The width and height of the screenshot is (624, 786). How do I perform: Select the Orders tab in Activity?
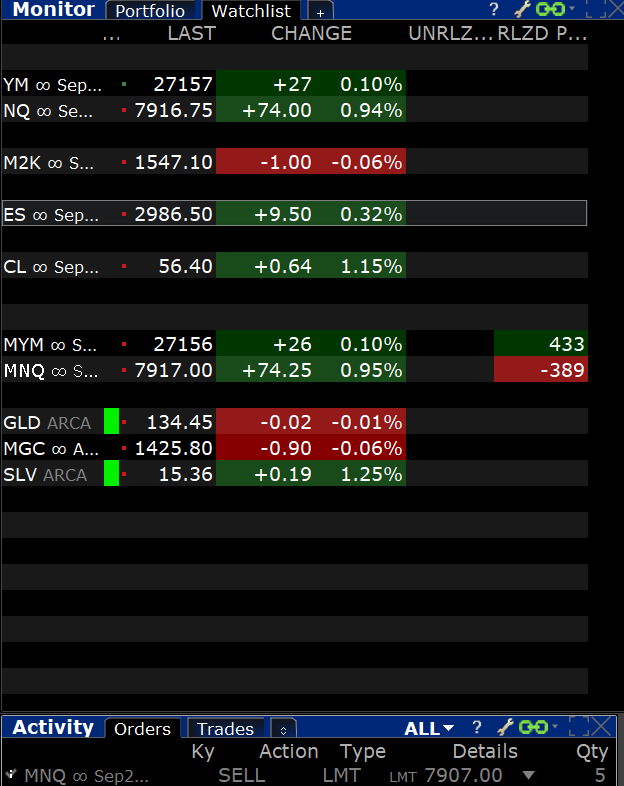[142, 728]
